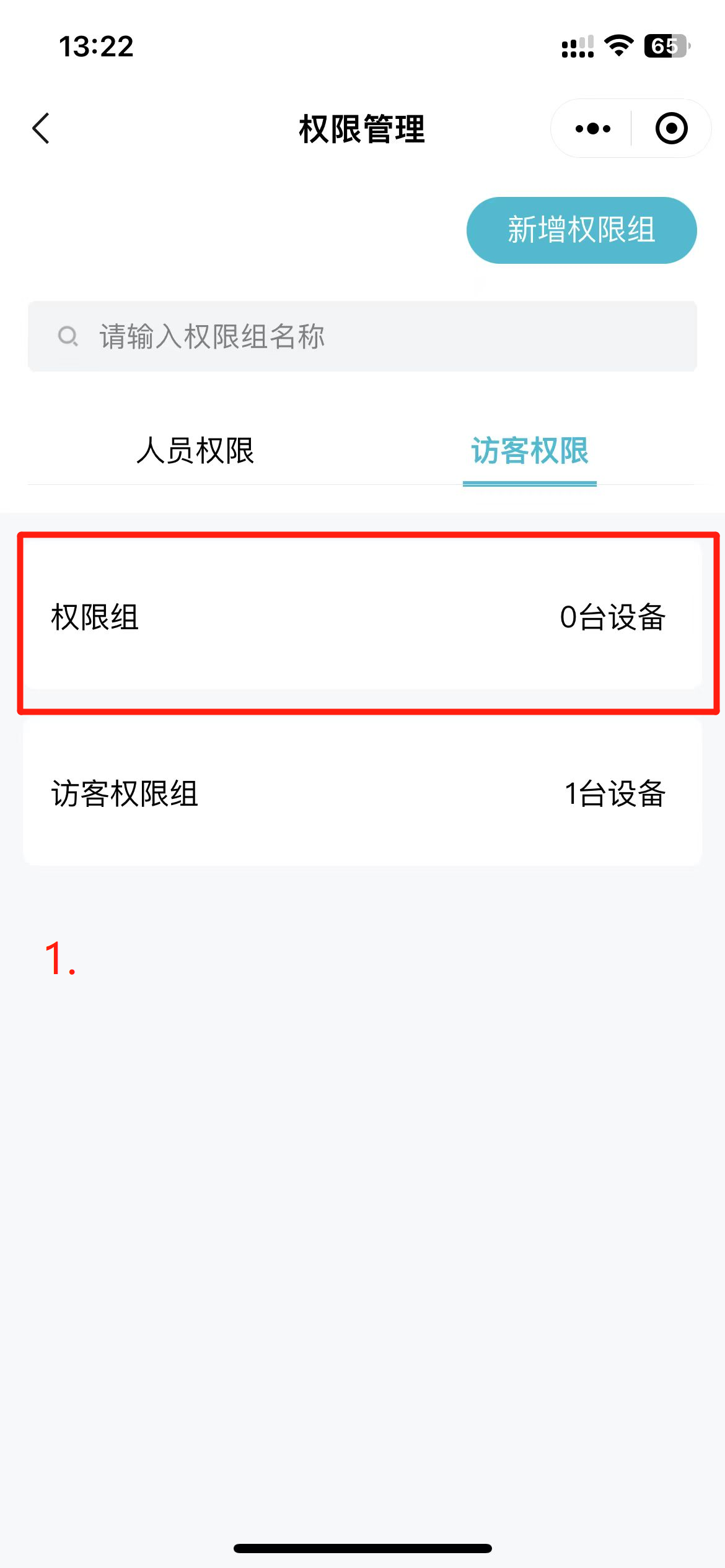The height and width of the screenshot is (1568, 725).
Task: Select the 访客权限 tab
Action: click(x=530, y=450)
